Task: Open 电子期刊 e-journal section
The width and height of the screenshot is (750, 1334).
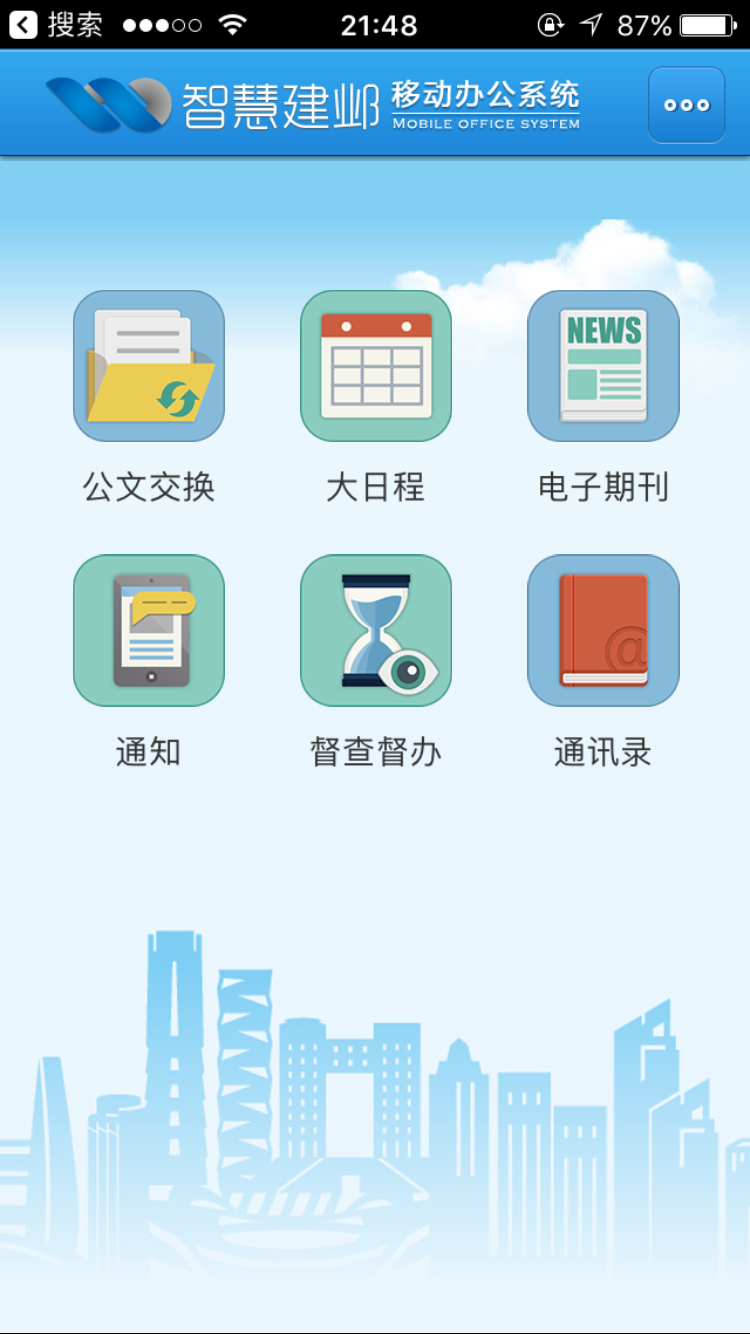Action: pos(603,366)
